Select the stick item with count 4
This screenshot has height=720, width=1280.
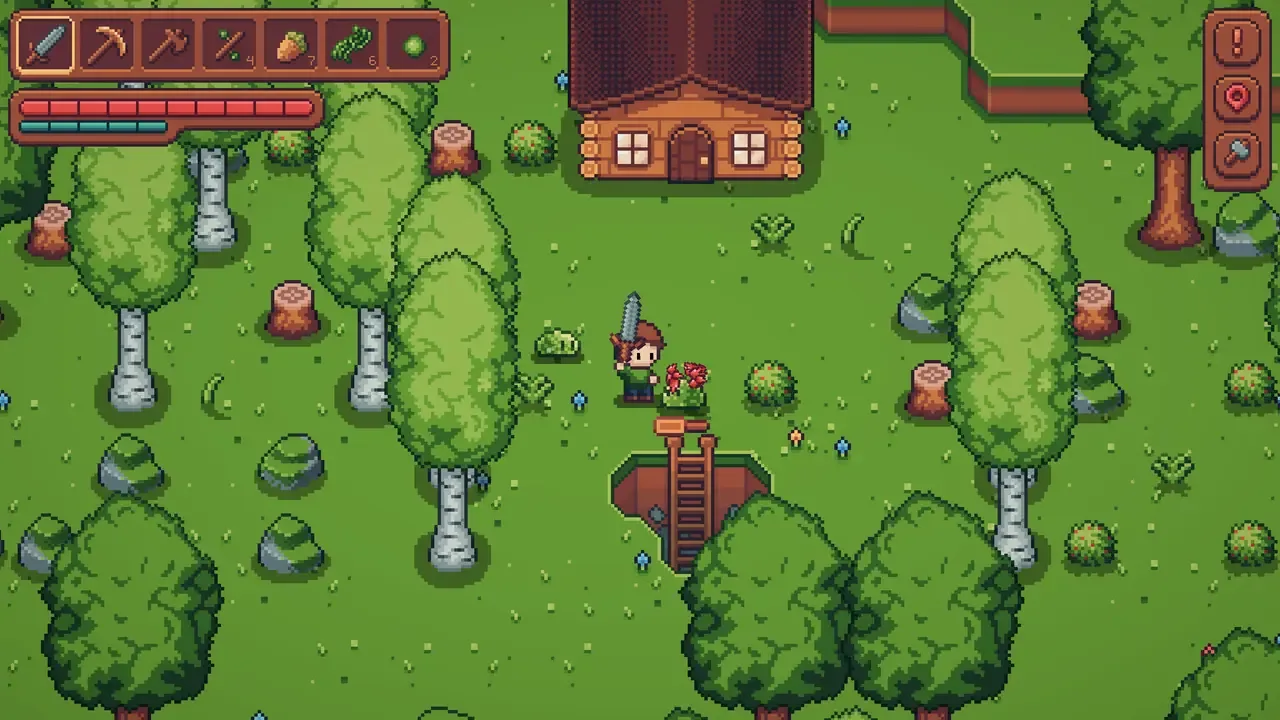pos(229,46)
